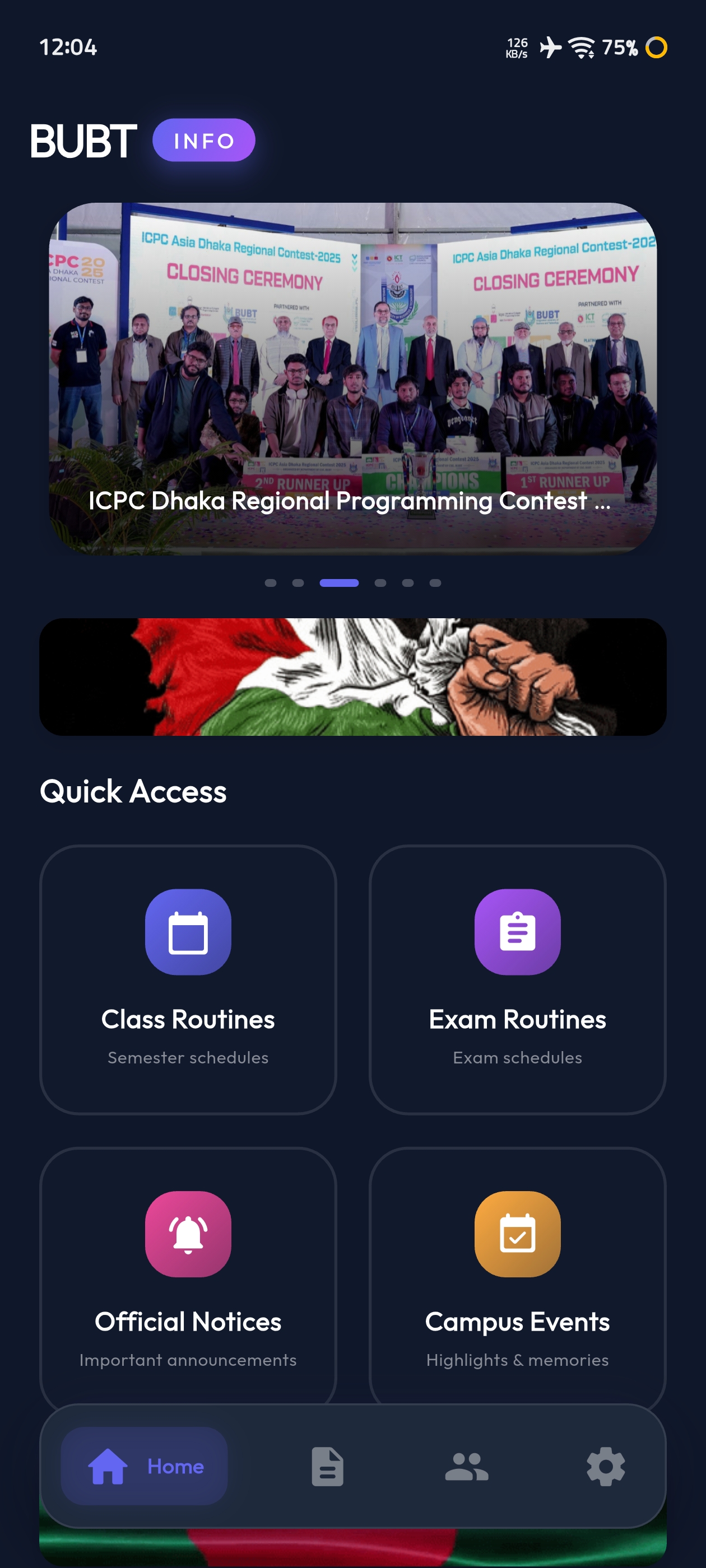Image resolution: width=706 pixels, height=1568 pixels.
Task: Tap the INFO badge beside BUBT
Action: tap(204, 140)
